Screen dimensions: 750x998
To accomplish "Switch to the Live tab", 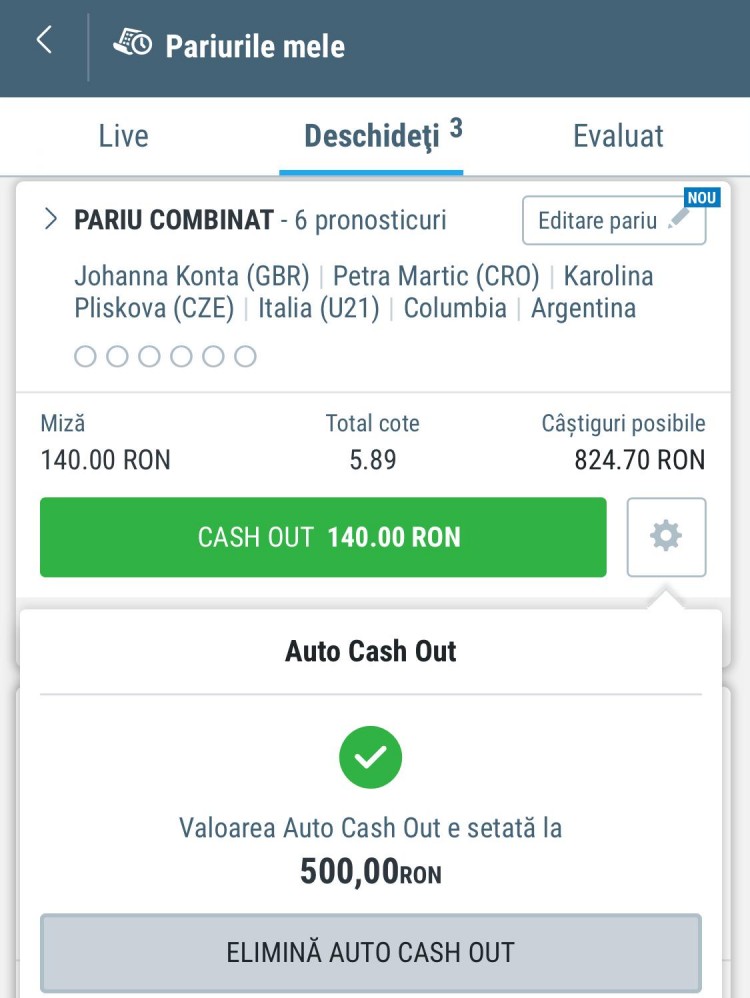I will [123, 136].
